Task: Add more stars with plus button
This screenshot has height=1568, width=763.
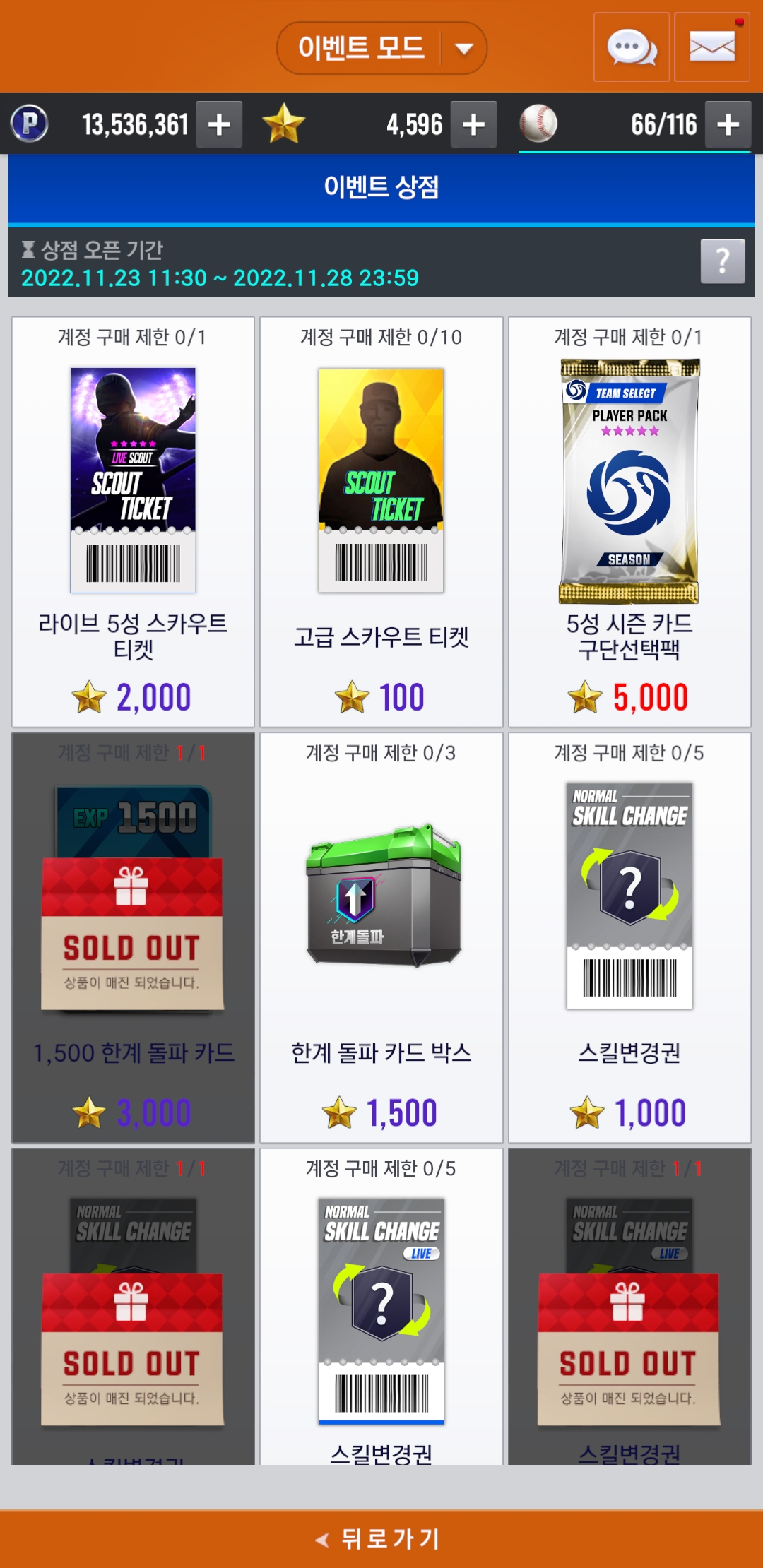Action: pos(473,125)
